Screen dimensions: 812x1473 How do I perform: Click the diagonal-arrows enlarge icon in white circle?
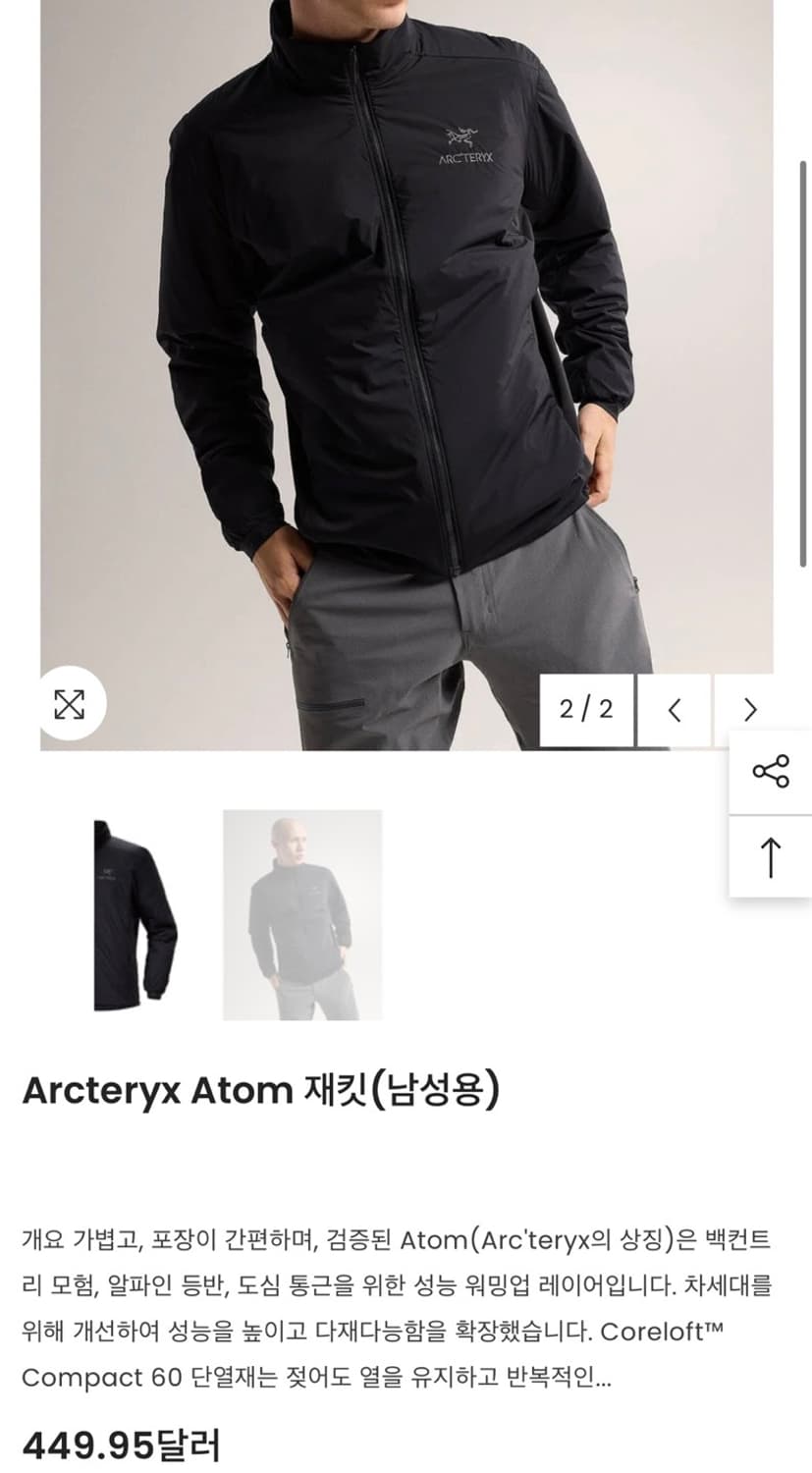(71, 704)
